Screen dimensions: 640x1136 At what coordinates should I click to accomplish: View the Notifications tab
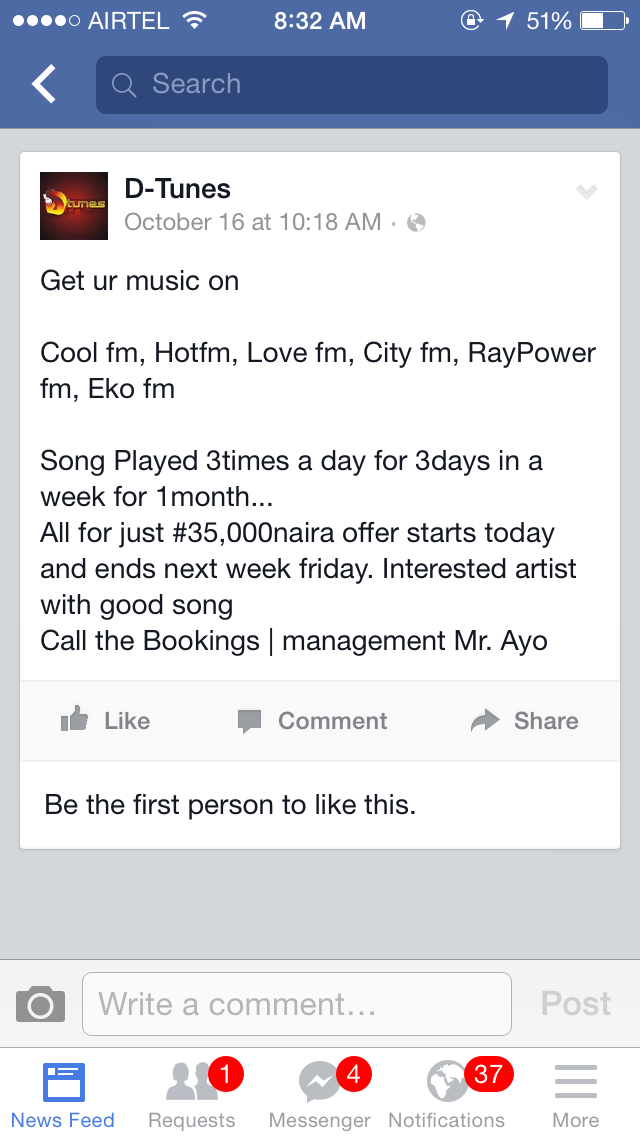447,1095
